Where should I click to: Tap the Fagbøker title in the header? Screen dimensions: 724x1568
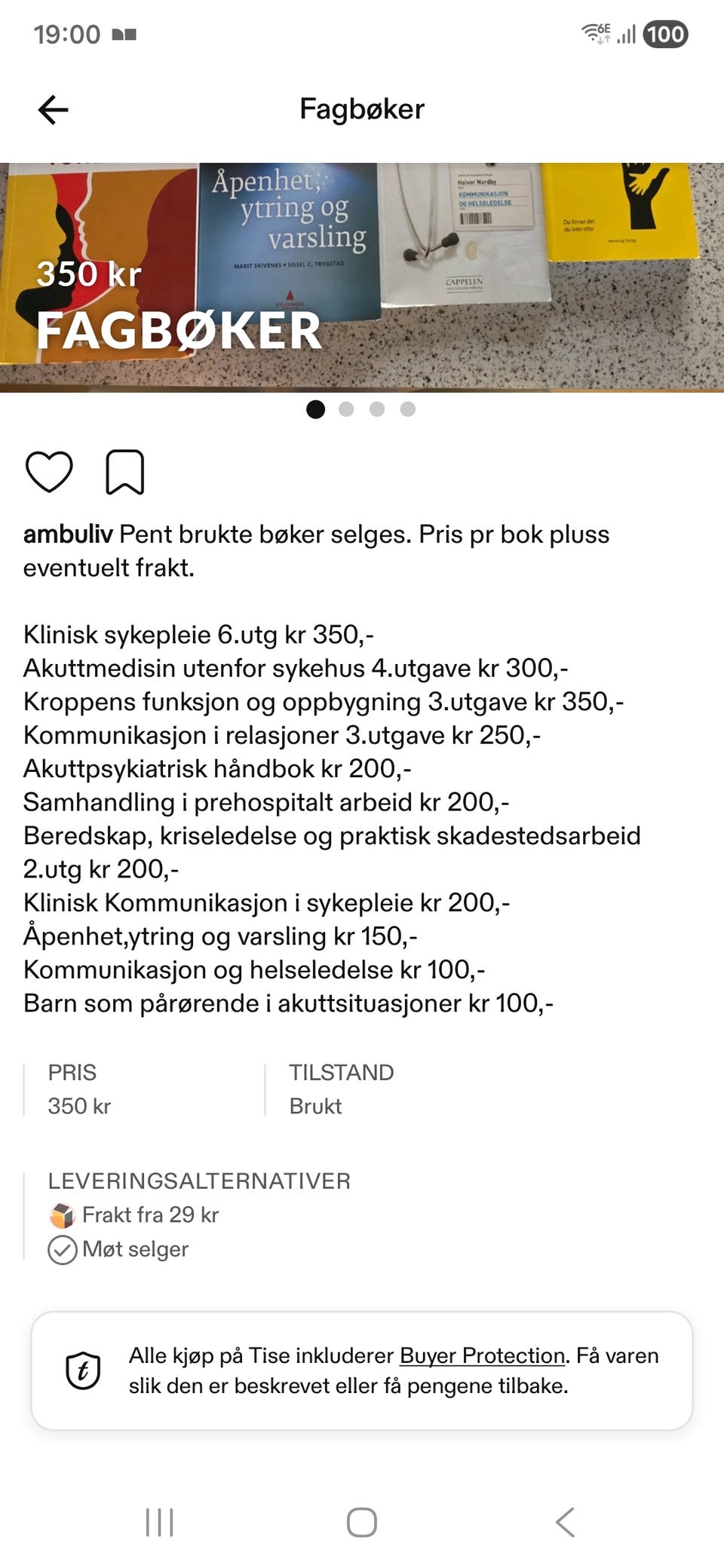coord(362,109)
